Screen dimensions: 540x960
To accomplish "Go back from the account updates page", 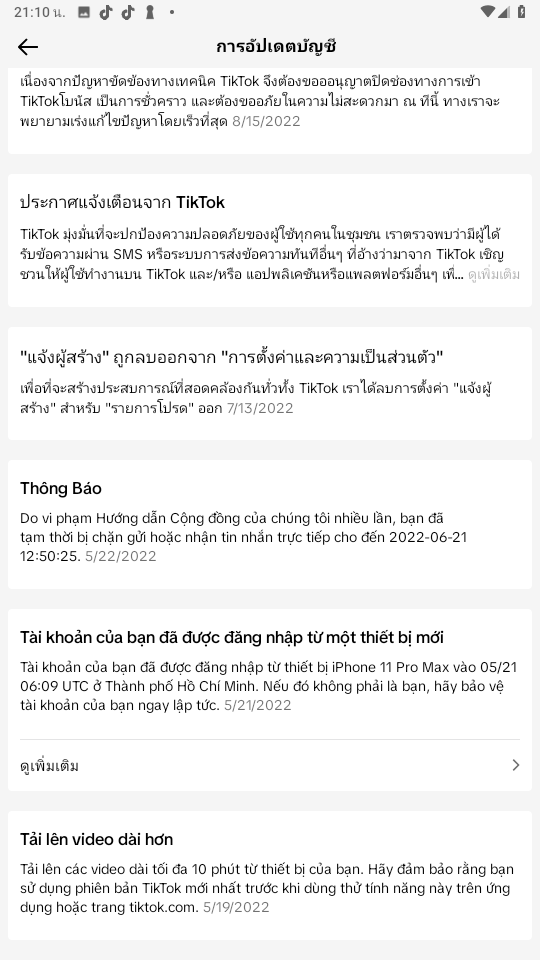I will pyautogui.click(x=28, y=47).
